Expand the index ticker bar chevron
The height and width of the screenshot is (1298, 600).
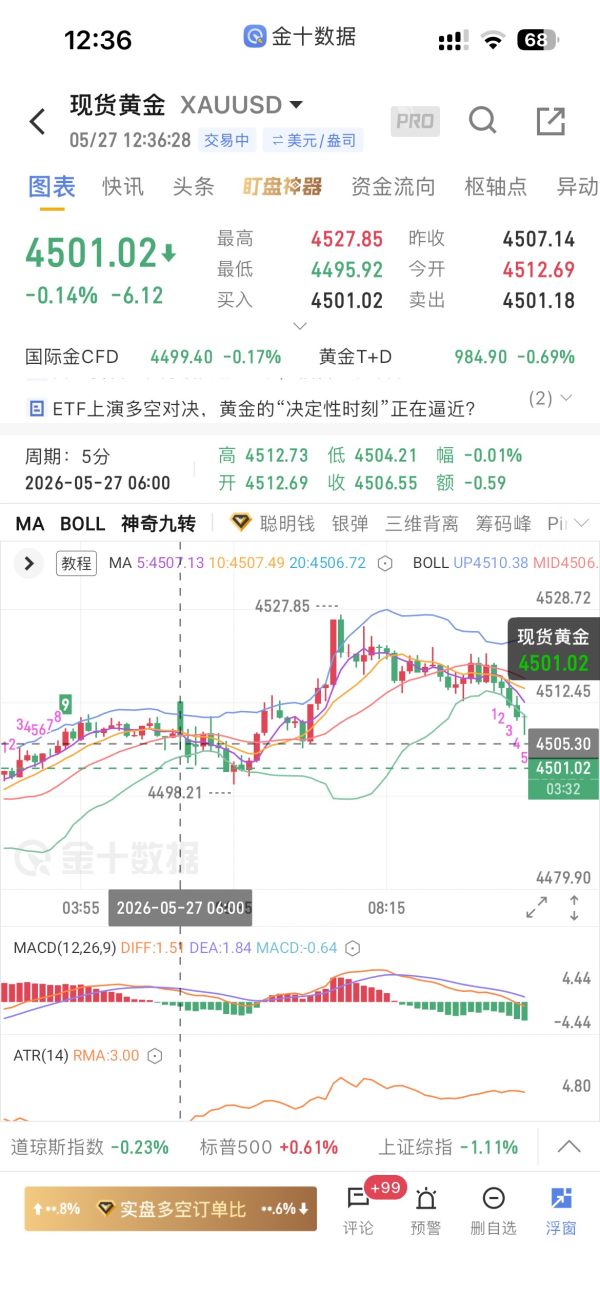click(568, 1147)
